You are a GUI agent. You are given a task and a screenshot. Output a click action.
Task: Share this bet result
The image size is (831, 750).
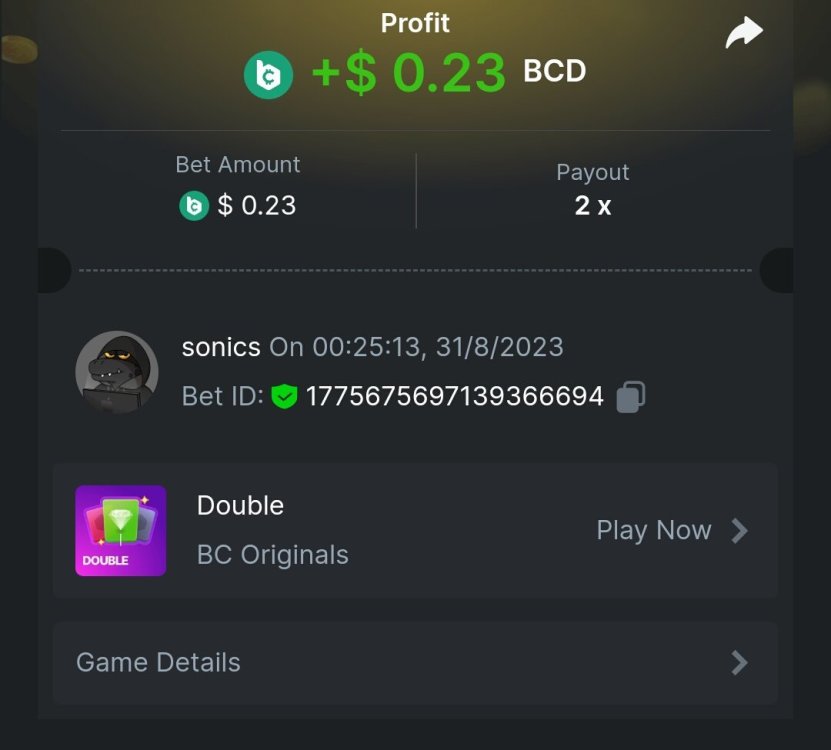click(x=743, y=33)
